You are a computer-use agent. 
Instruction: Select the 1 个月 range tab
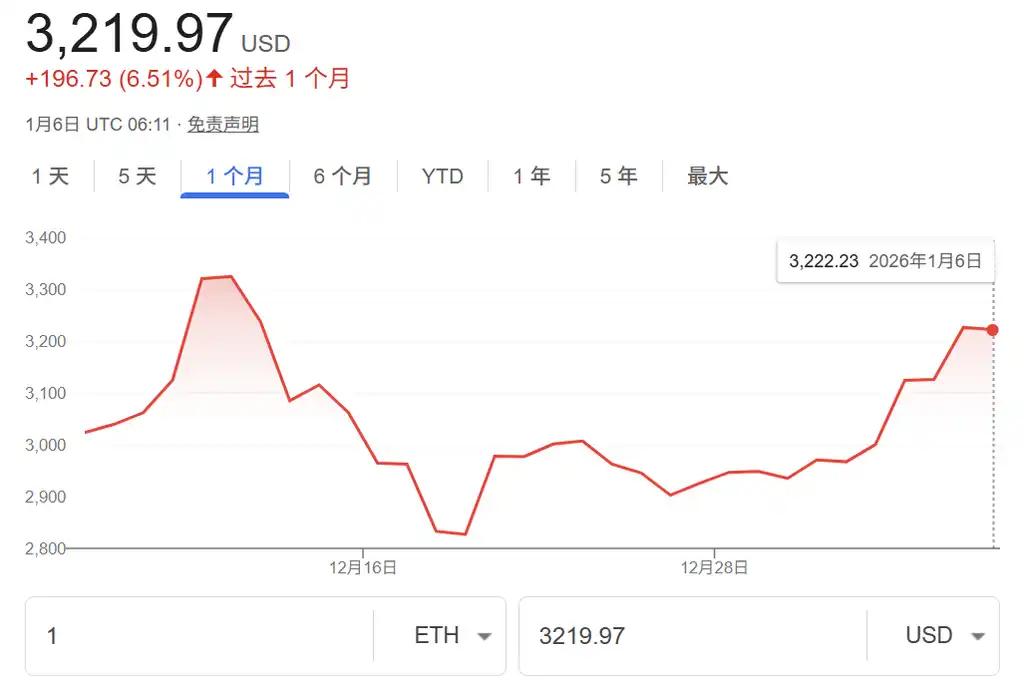click(235, 177)
